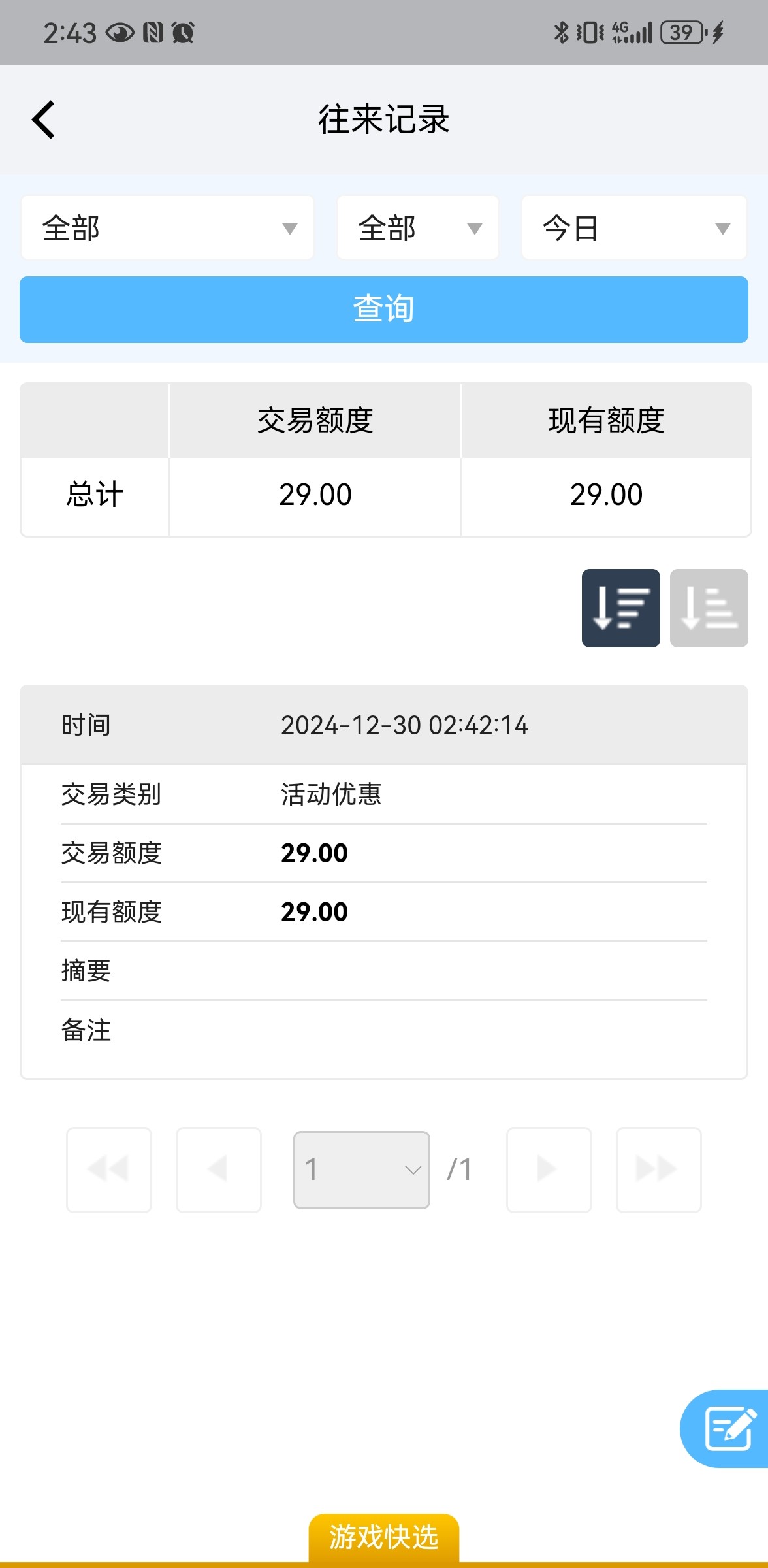Go back from 往来记录 page
768x1568 pixels.
[x=43, y=120]
